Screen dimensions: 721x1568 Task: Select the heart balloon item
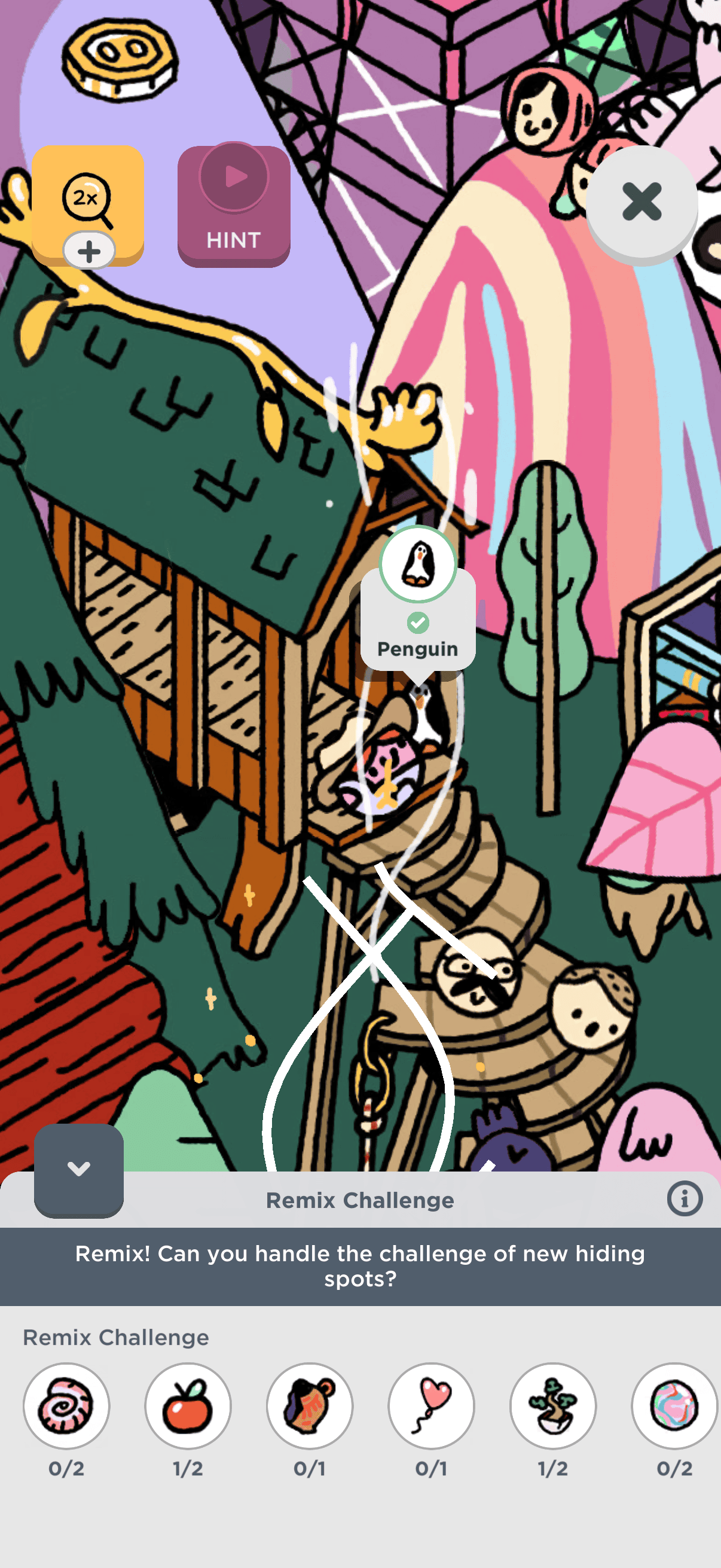click(432, 1405)
